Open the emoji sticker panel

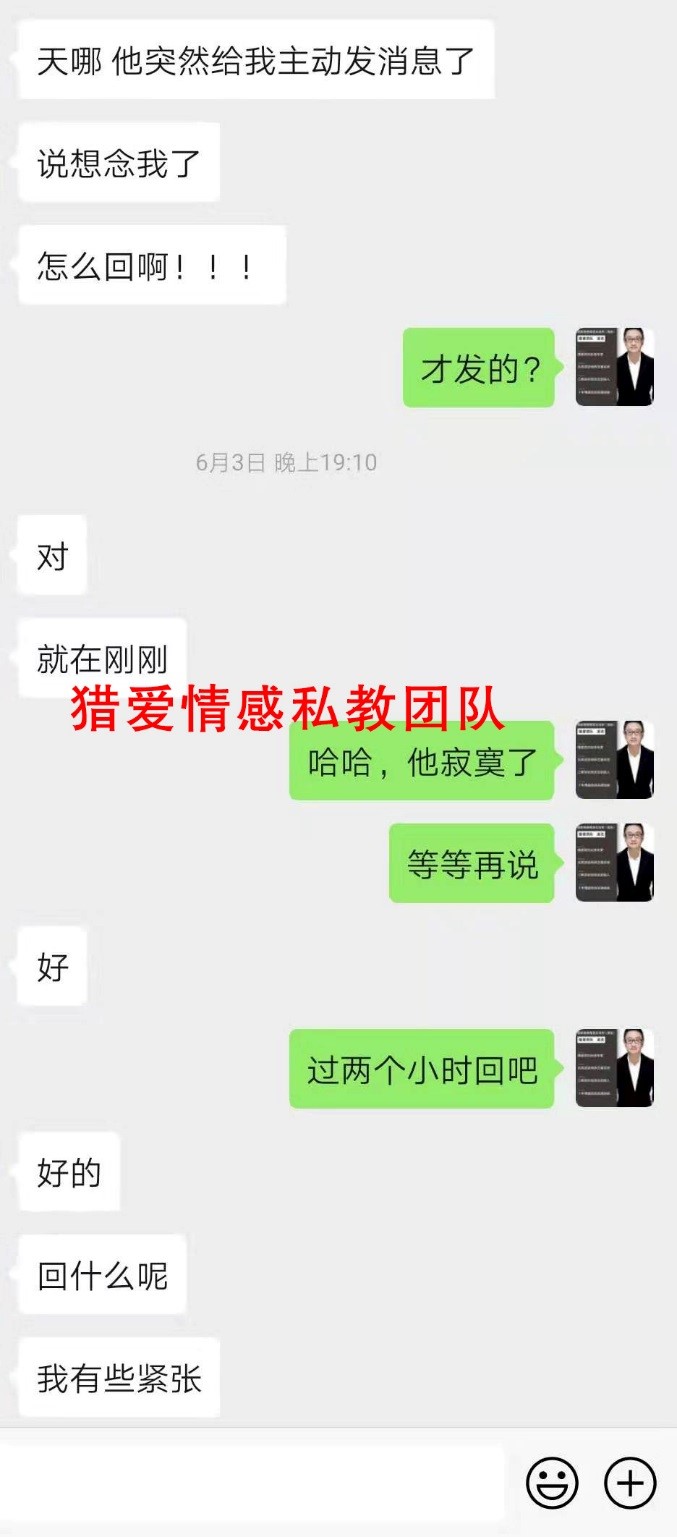(552, 1482)
